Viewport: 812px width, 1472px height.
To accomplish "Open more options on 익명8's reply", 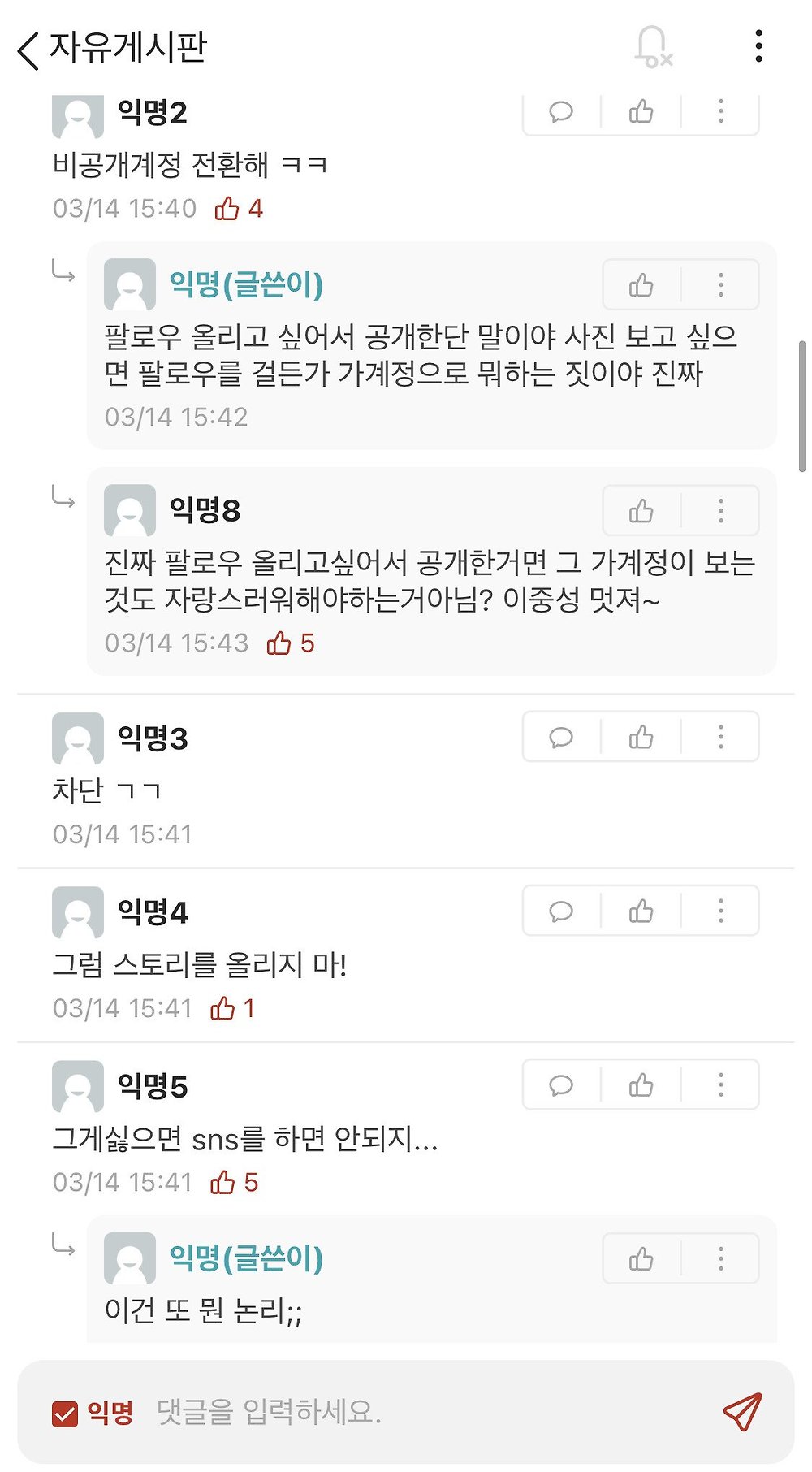I will [x=720, y=511].
